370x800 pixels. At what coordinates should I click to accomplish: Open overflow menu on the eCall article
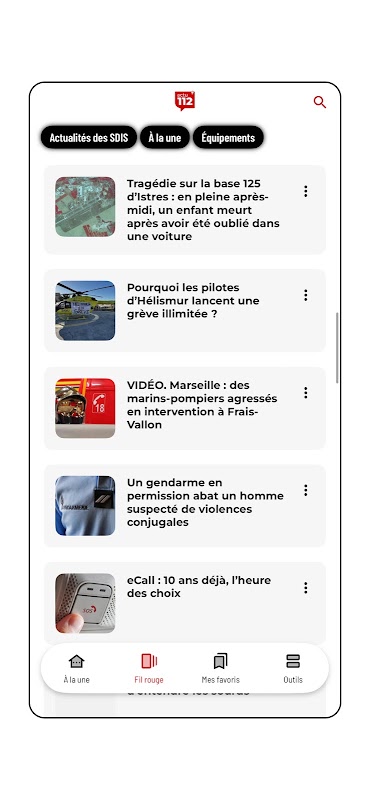click(306, 588)
